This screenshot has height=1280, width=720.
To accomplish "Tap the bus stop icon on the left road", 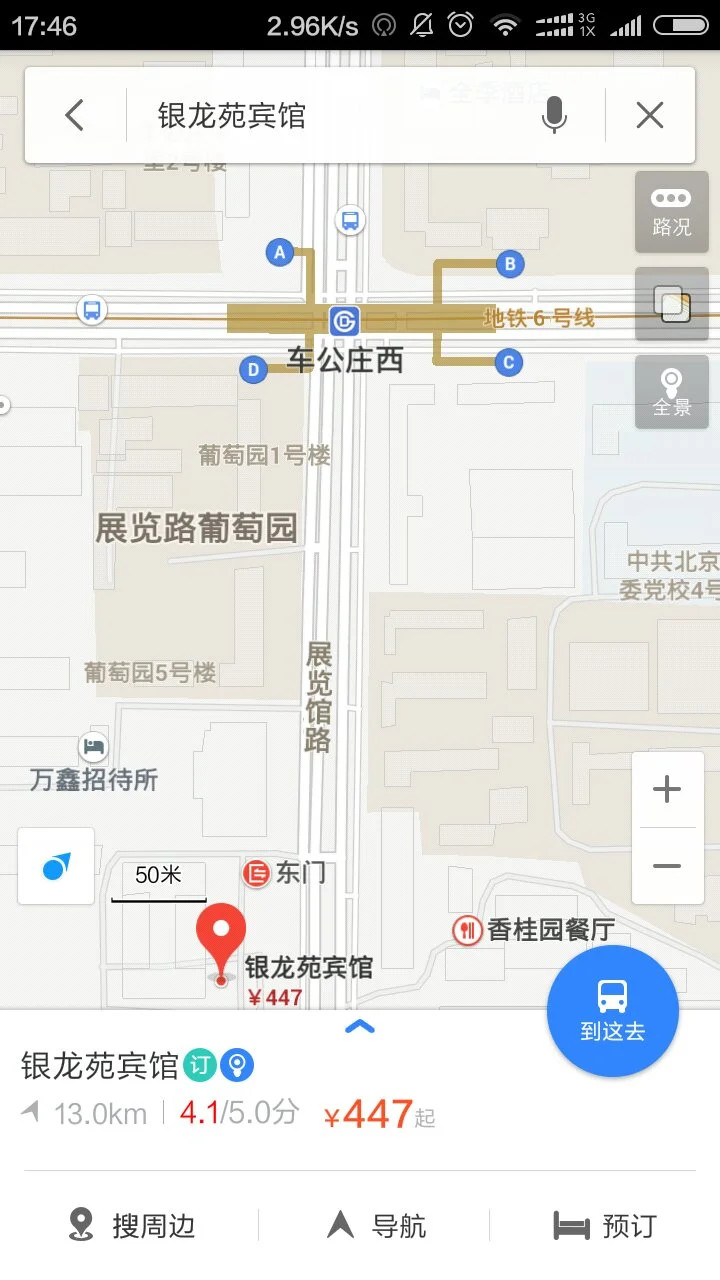I will (x=92, y=311).
